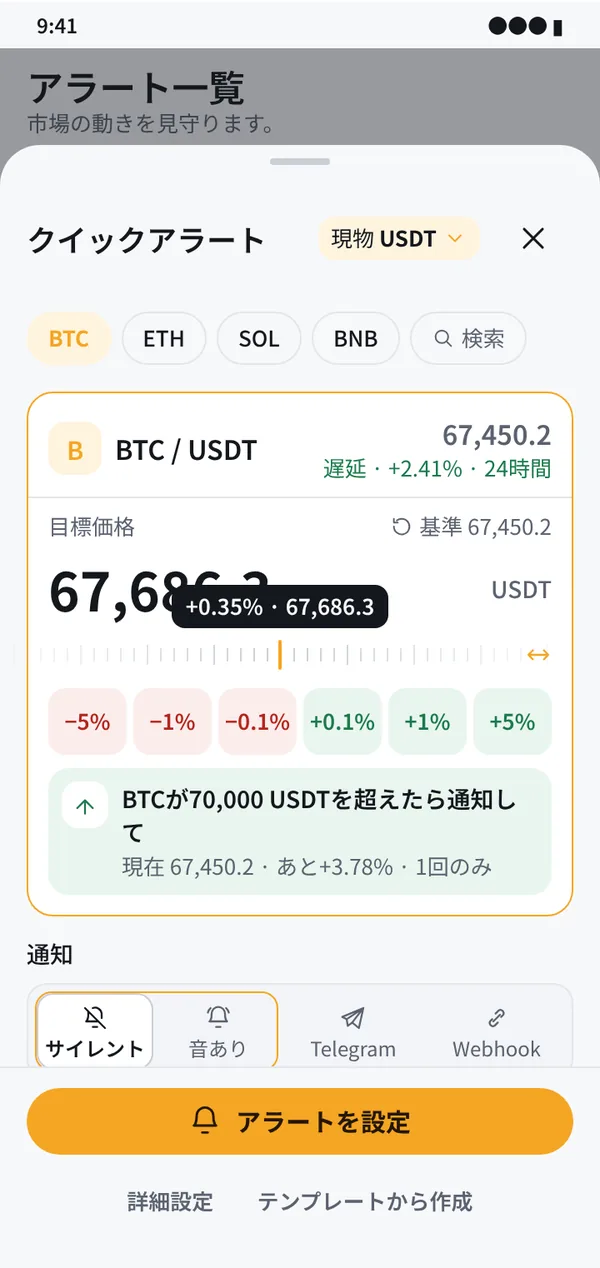Screen dimensions: 600x1268
Task: Open the 検索 coin search
Action: click(469, 339)
